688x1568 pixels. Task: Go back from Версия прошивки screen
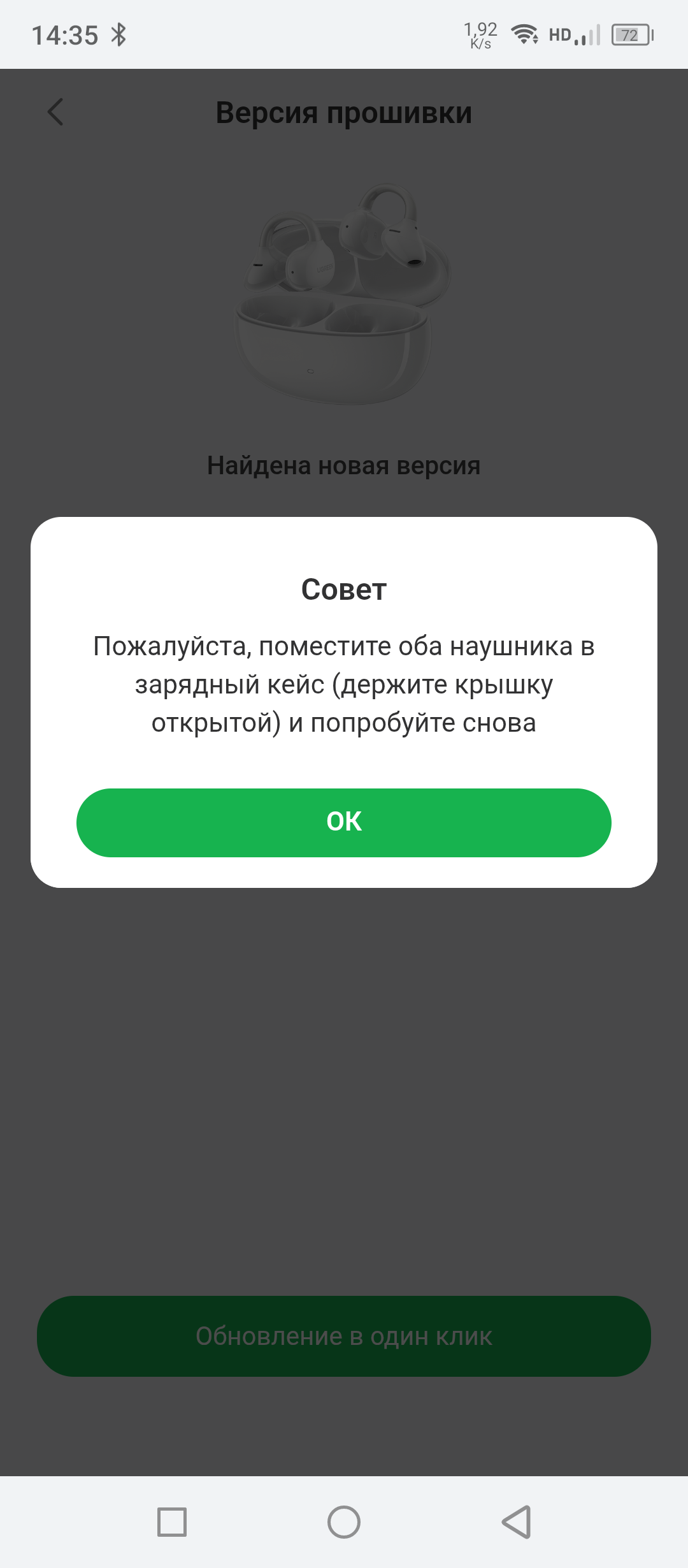56,112
